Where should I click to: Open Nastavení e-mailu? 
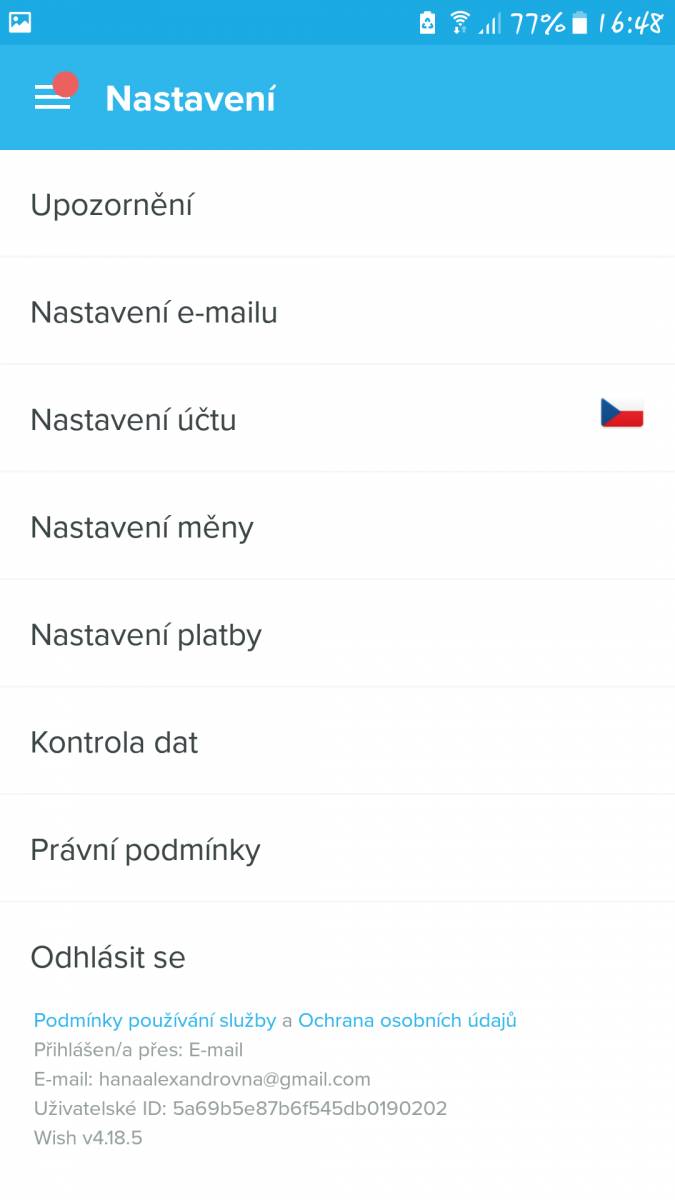[x=337, y=311]
